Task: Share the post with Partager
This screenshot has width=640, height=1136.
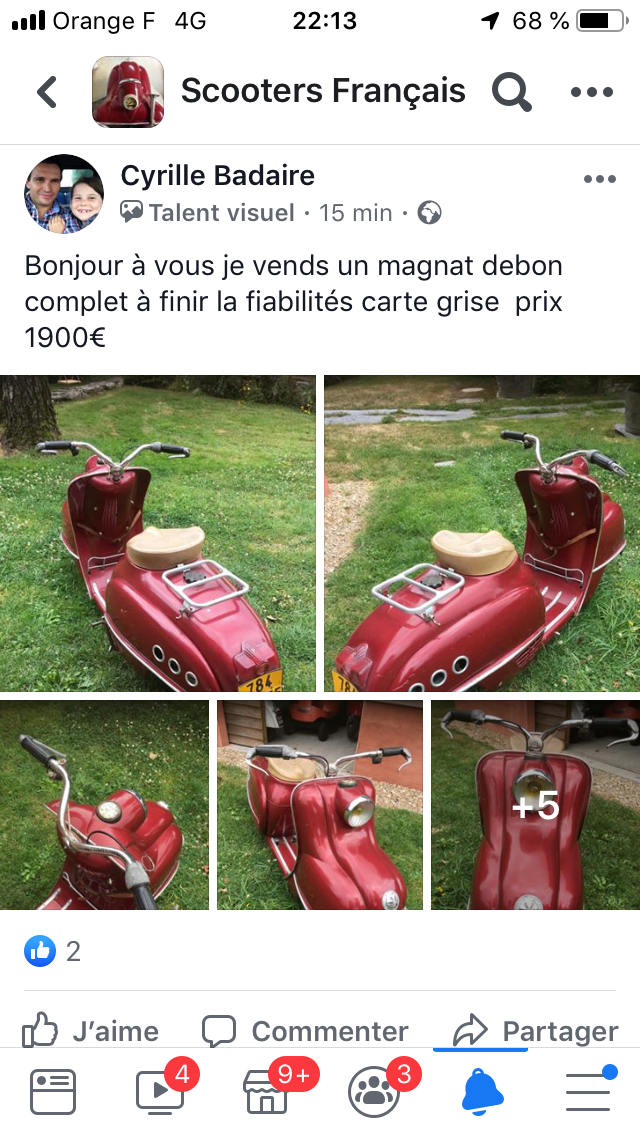Action: point(536,1030)
